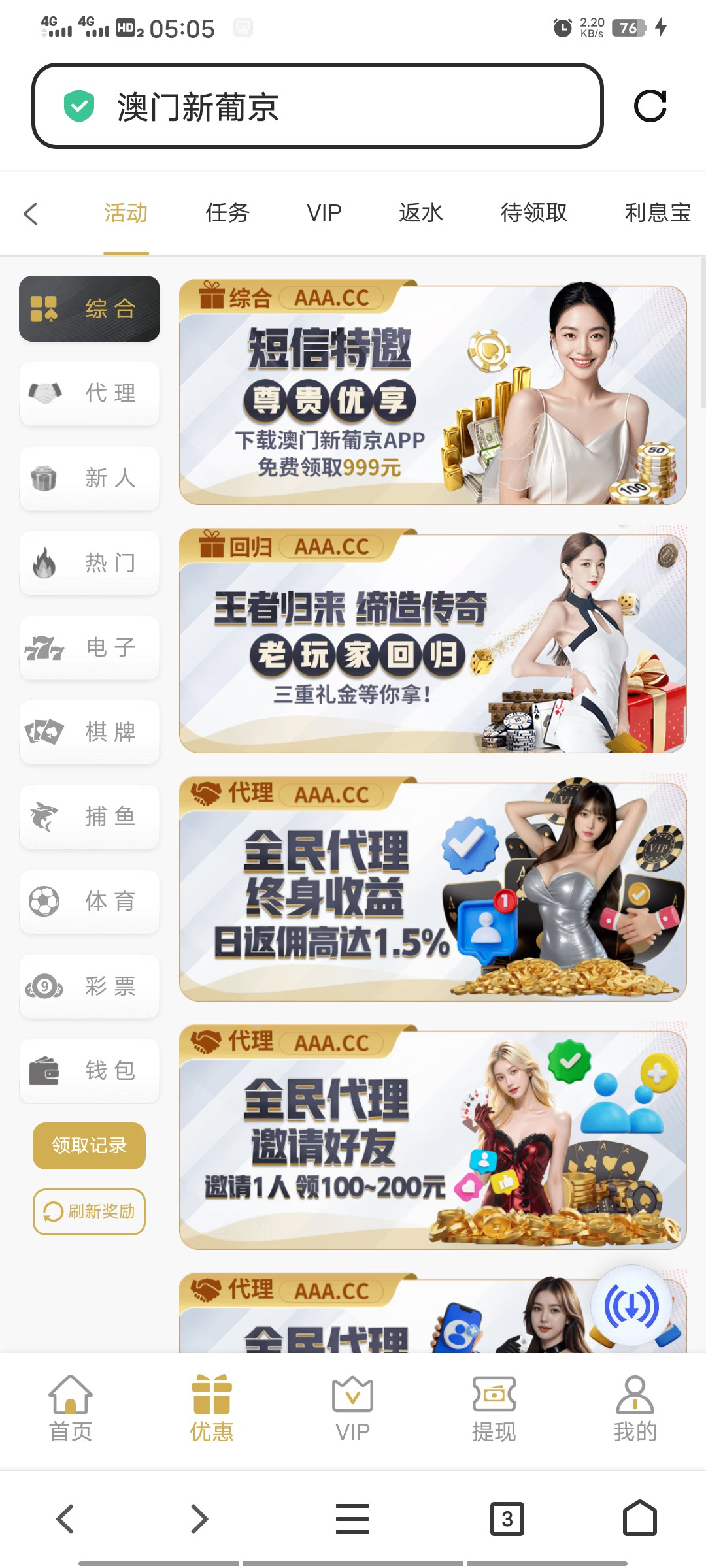The width and height of the screenshot is (706, 1568).
Task: Switch to the 利息宝 tab
Action: [657, 213]
